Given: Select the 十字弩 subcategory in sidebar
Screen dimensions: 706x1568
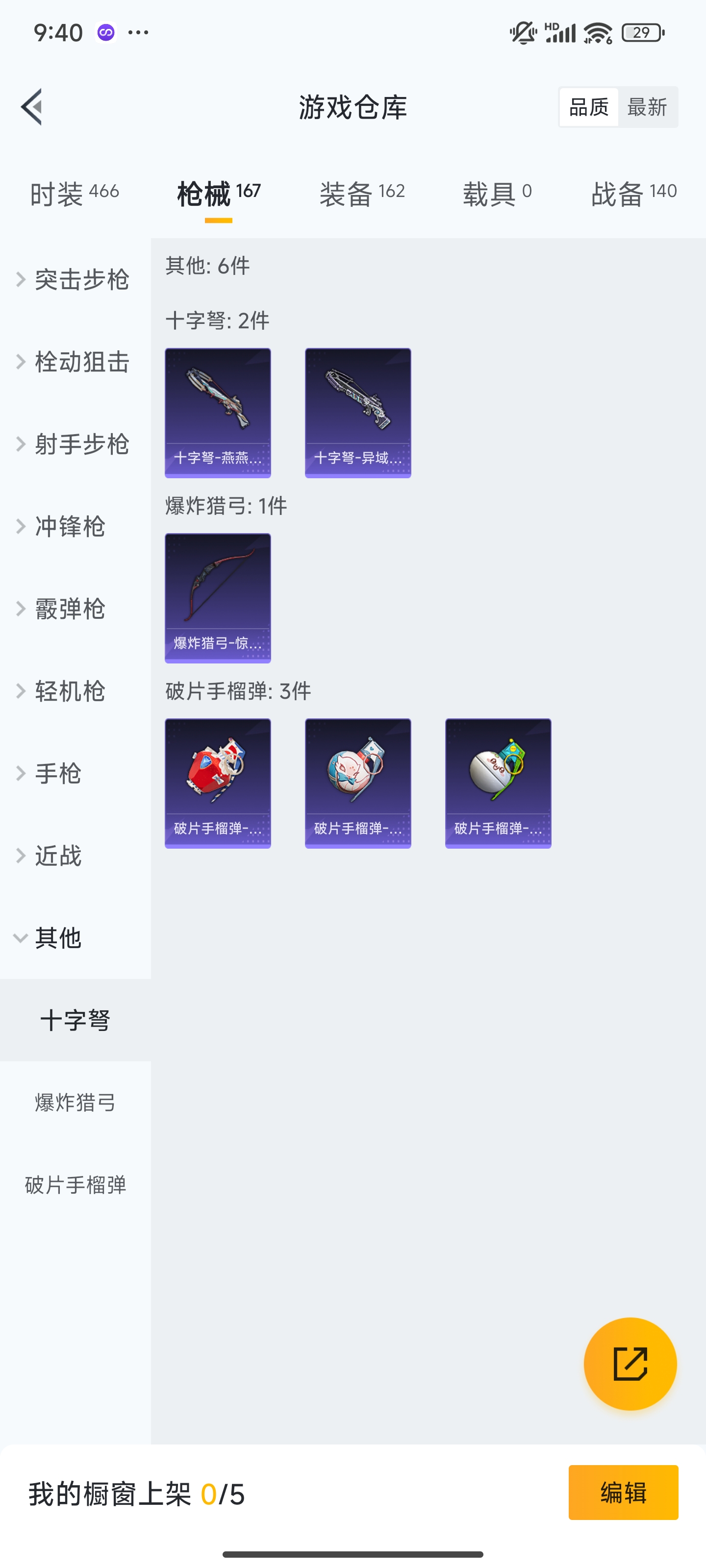Looking at the screenshot, I should (x=75, y=1021).
